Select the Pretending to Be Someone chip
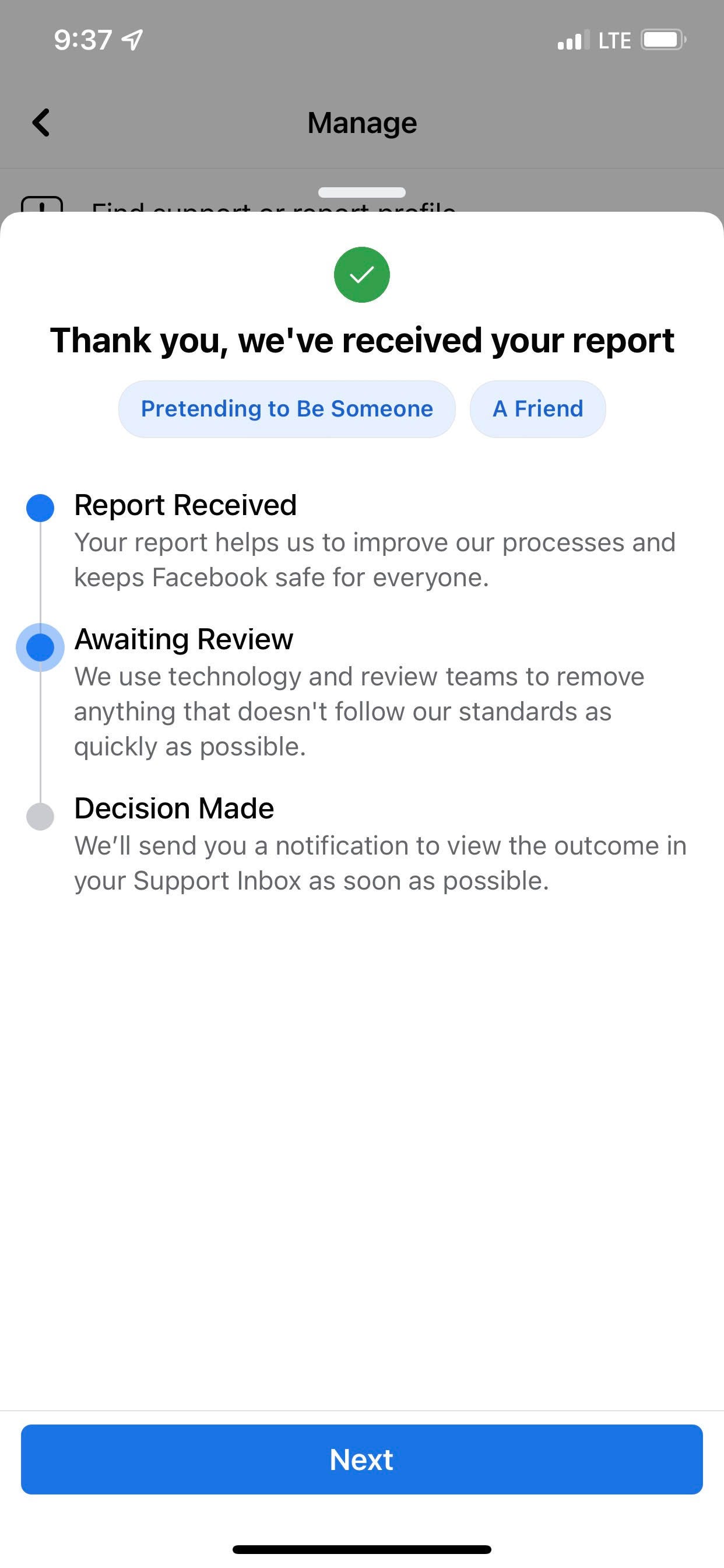Viewport: 724px width, 1568px height. (x=287, y=409)
